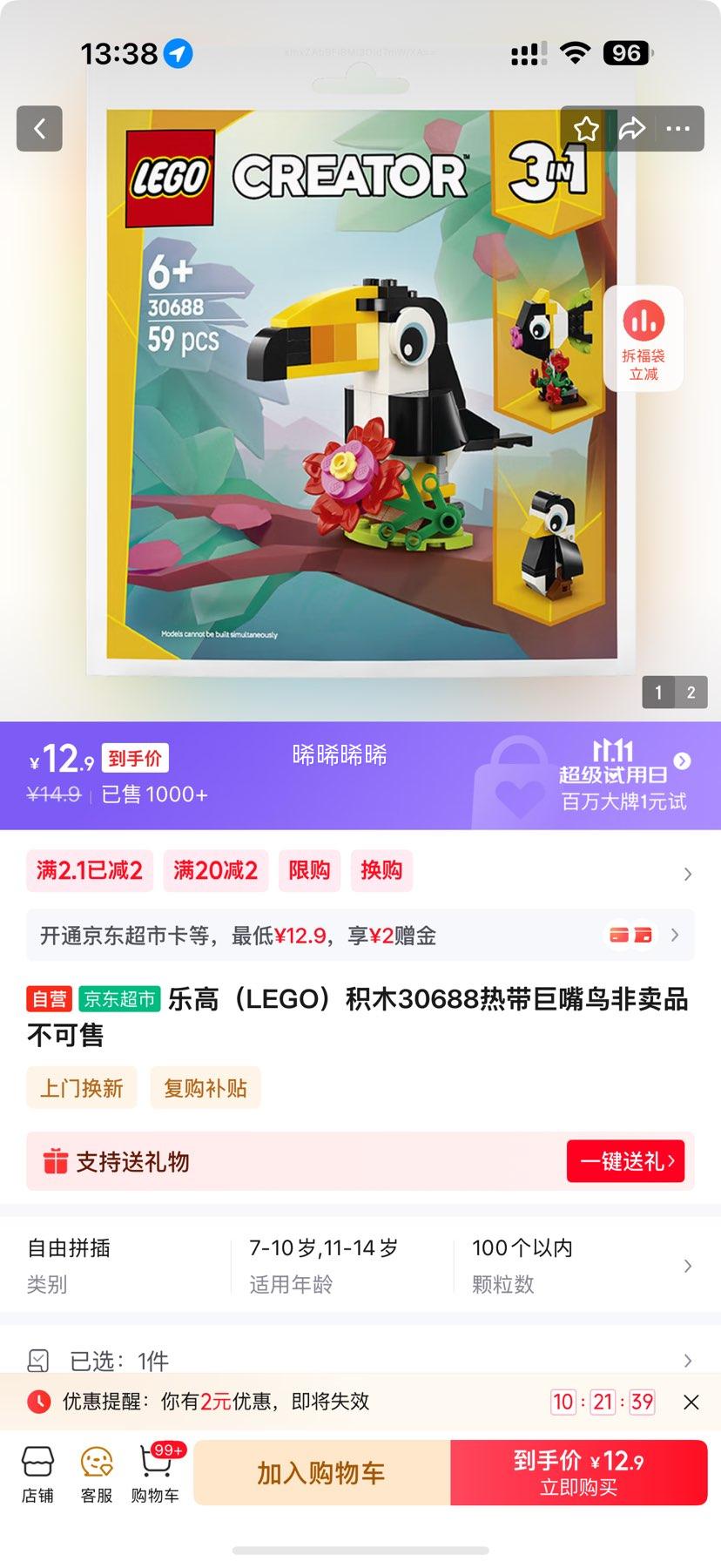Buy now with 立即购买 button
This screenshot has height=1568, width=721.
point(578,1473)
